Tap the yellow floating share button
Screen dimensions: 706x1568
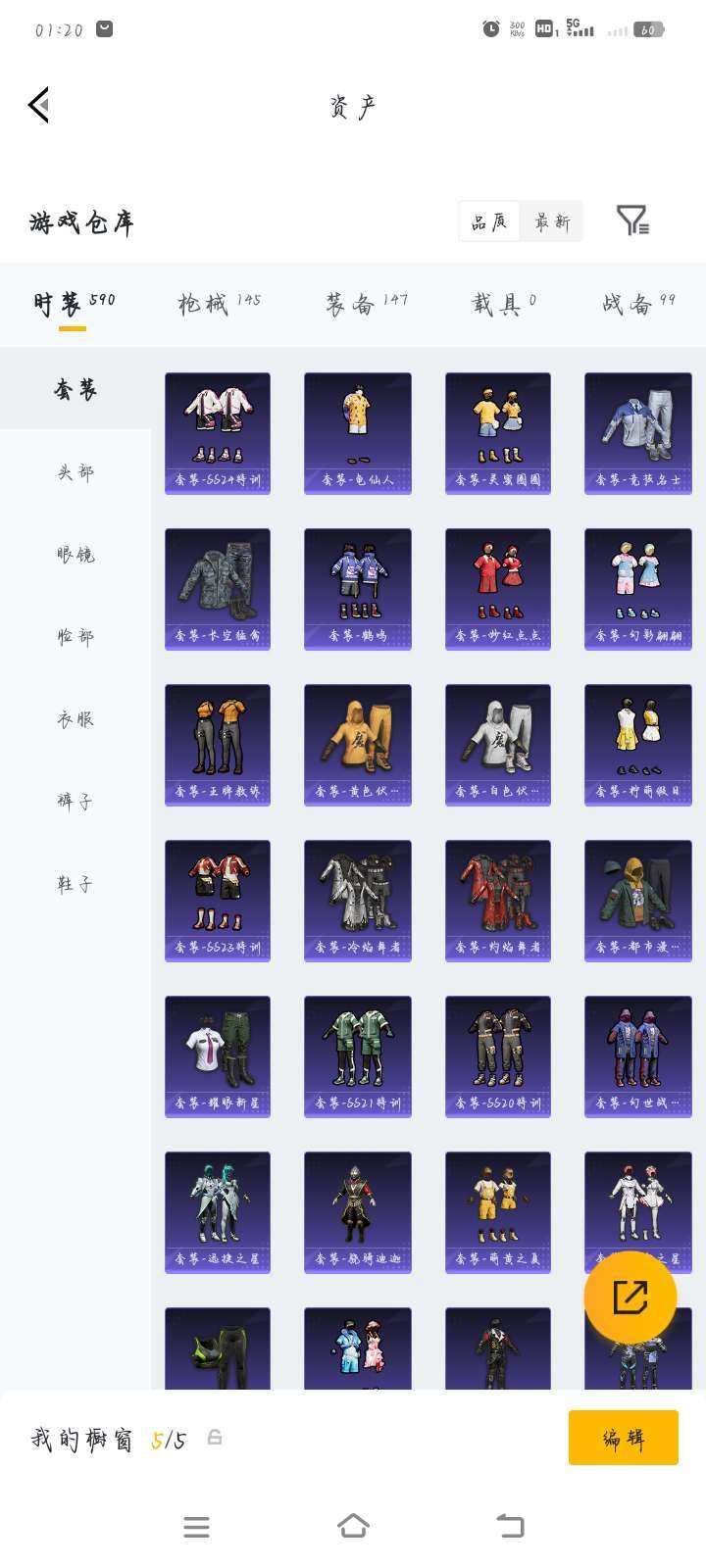(630, 1297)
